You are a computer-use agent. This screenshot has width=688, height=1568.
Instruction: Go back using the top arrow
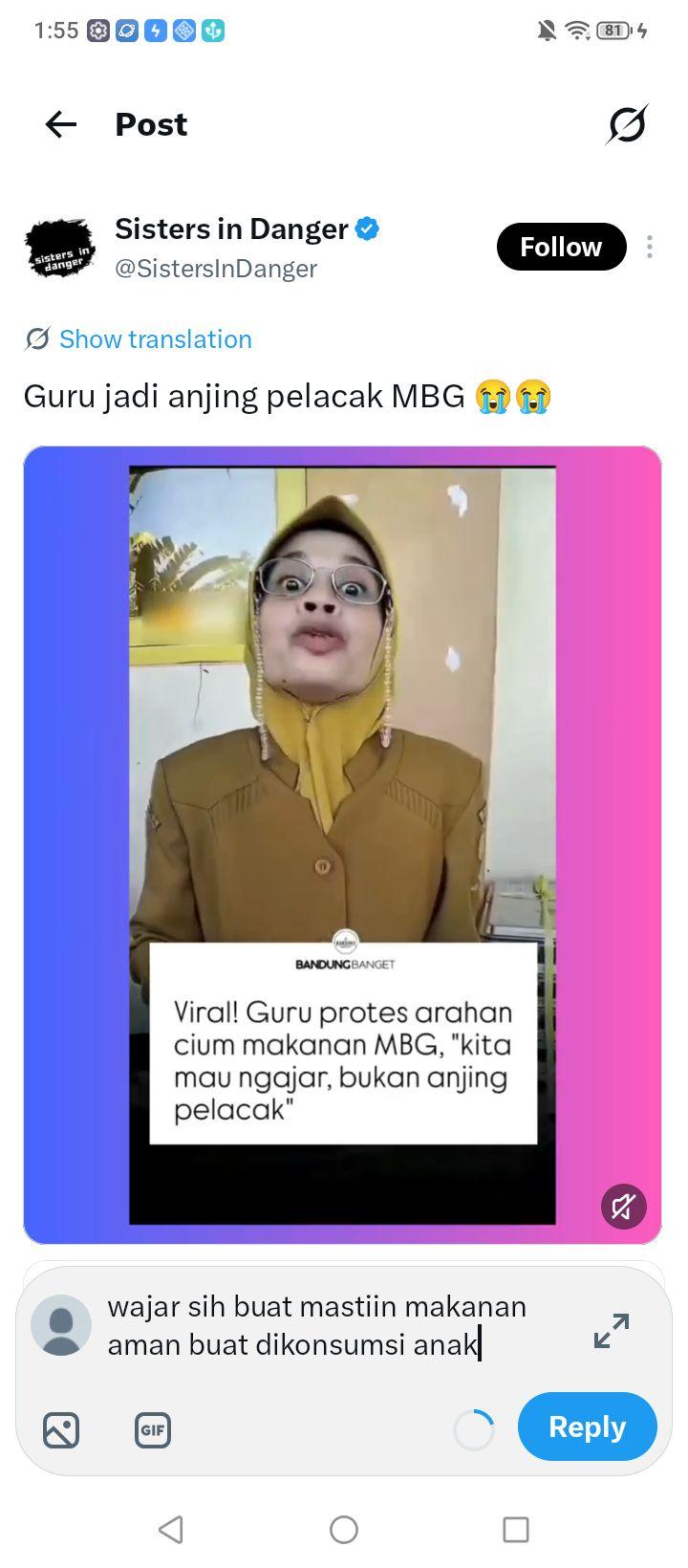point(61,124)
